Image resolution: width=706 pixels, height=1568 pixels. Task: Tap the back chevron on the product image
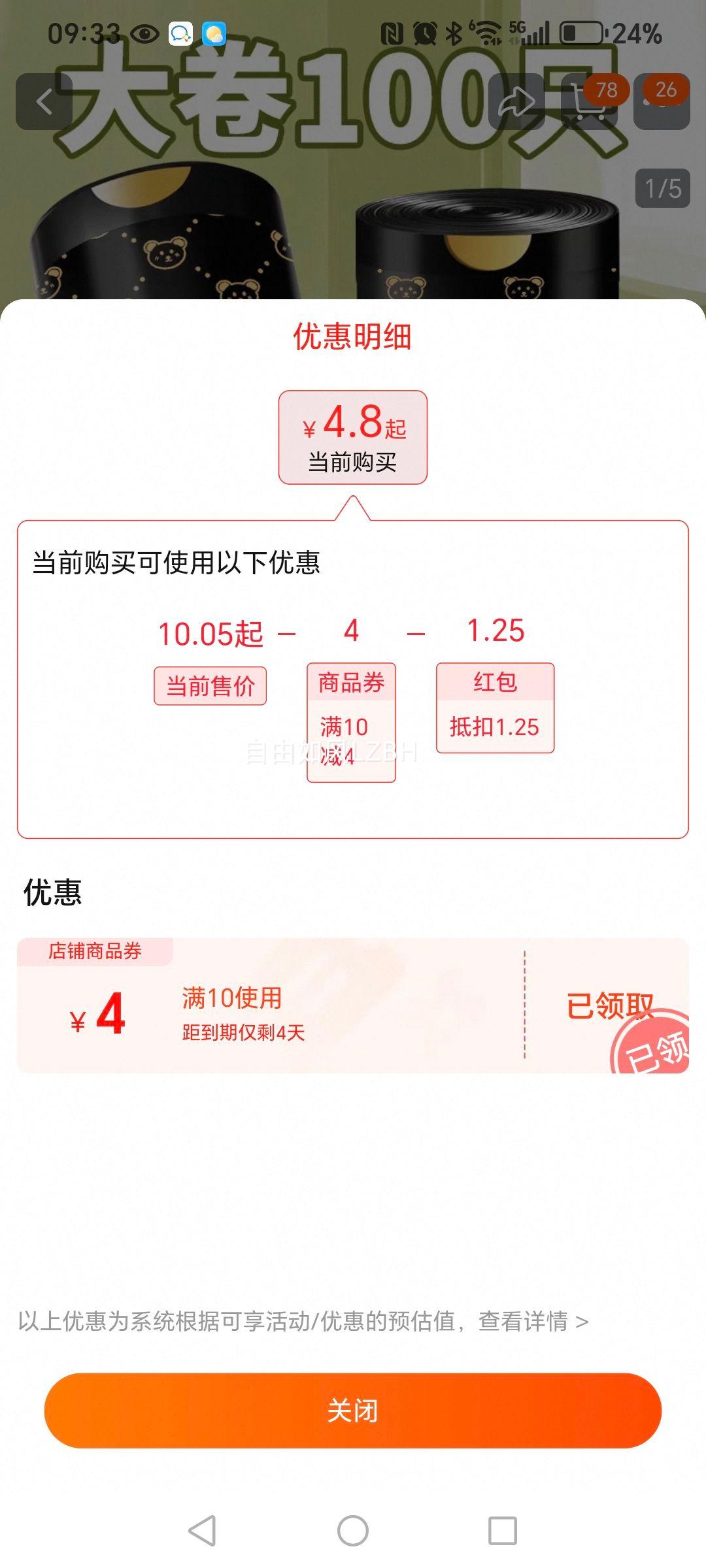[44, 101]
